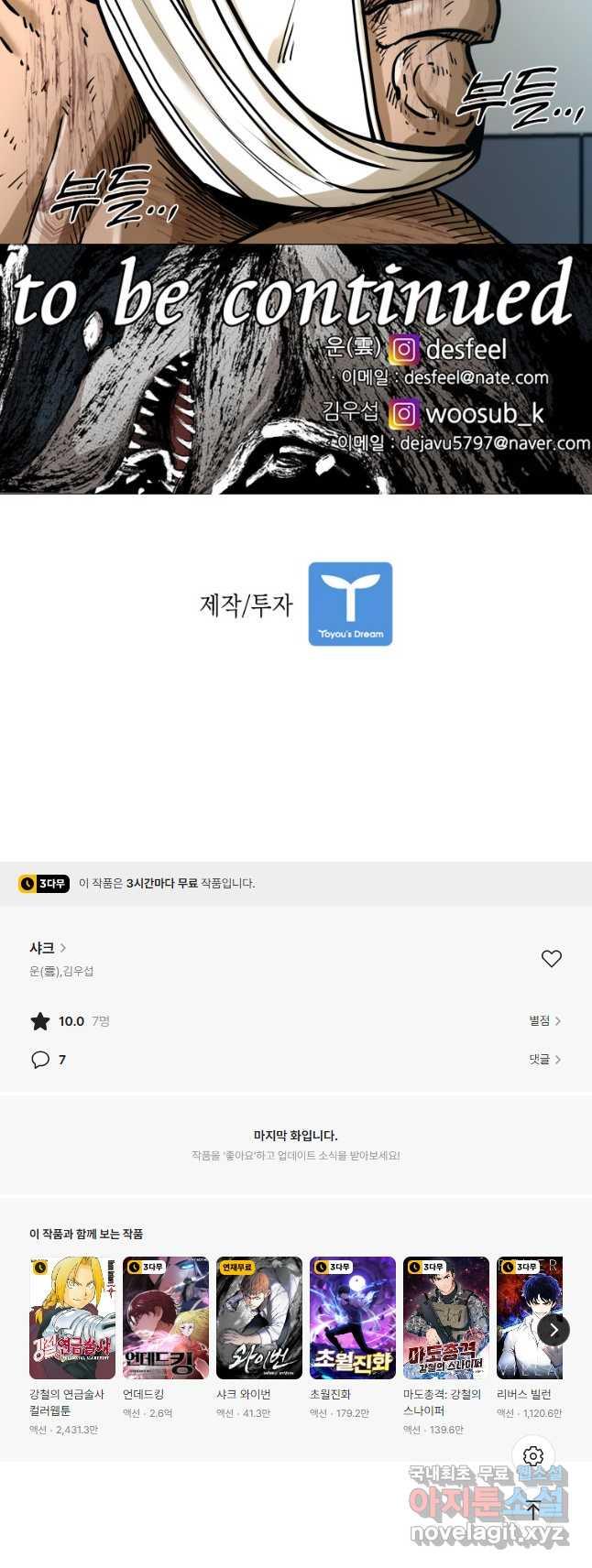Open the 댓글 comments page
The width and height of the screenshot is (592, 1568).
coord(544,1060)
